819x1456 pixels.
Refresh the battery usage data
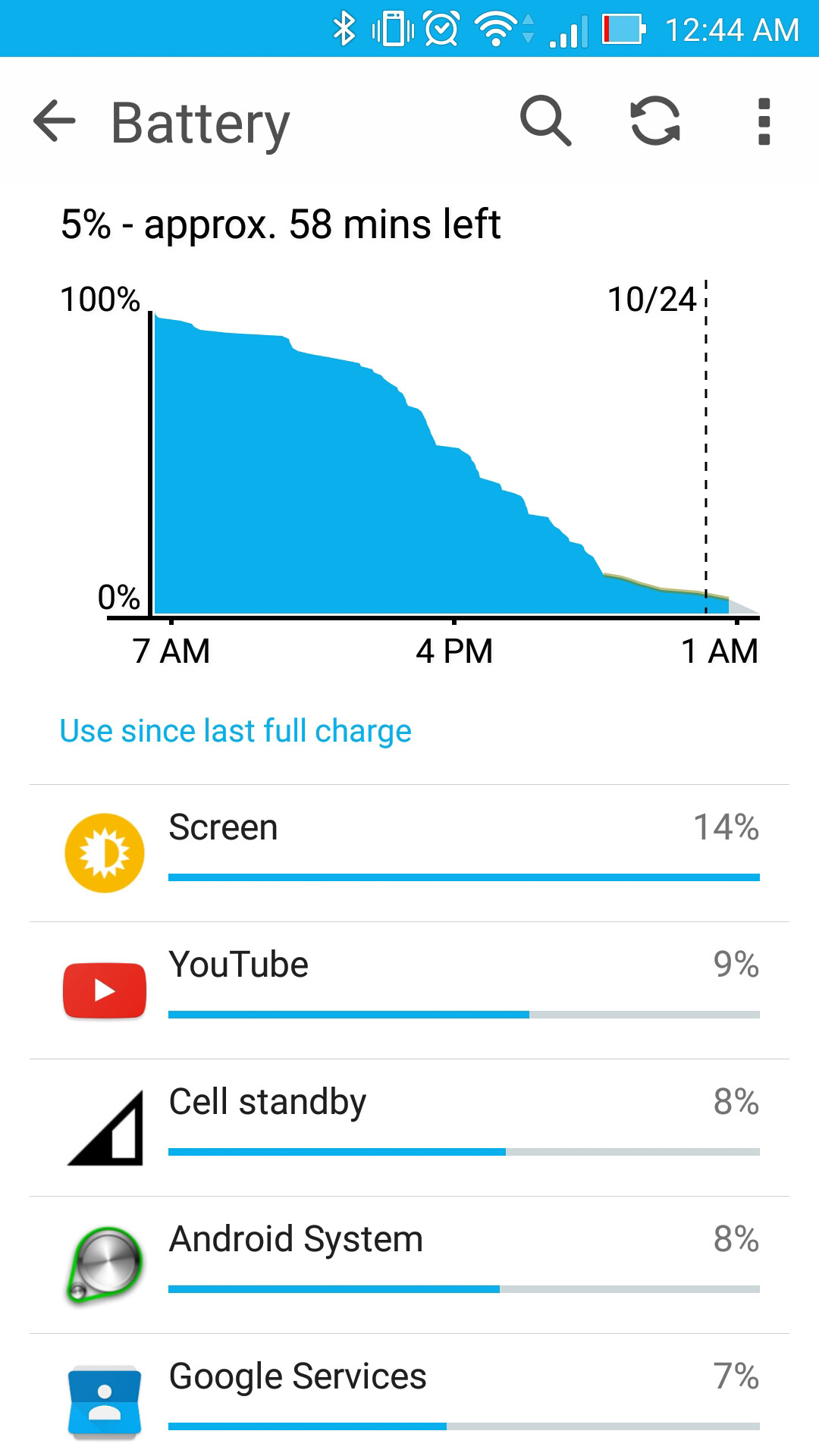tap(655, 121)
